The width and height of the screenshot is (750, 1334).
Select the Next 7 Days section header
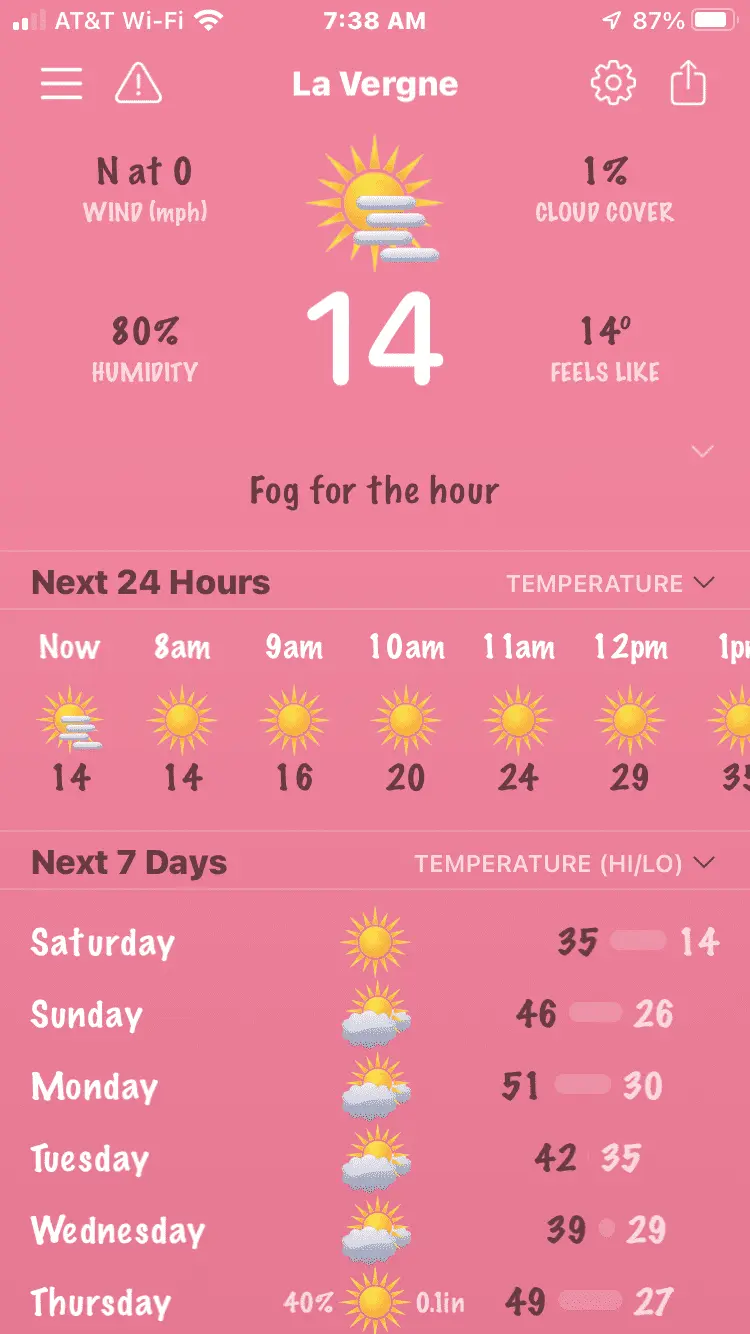pyautogui.click(x=127, y=861)
